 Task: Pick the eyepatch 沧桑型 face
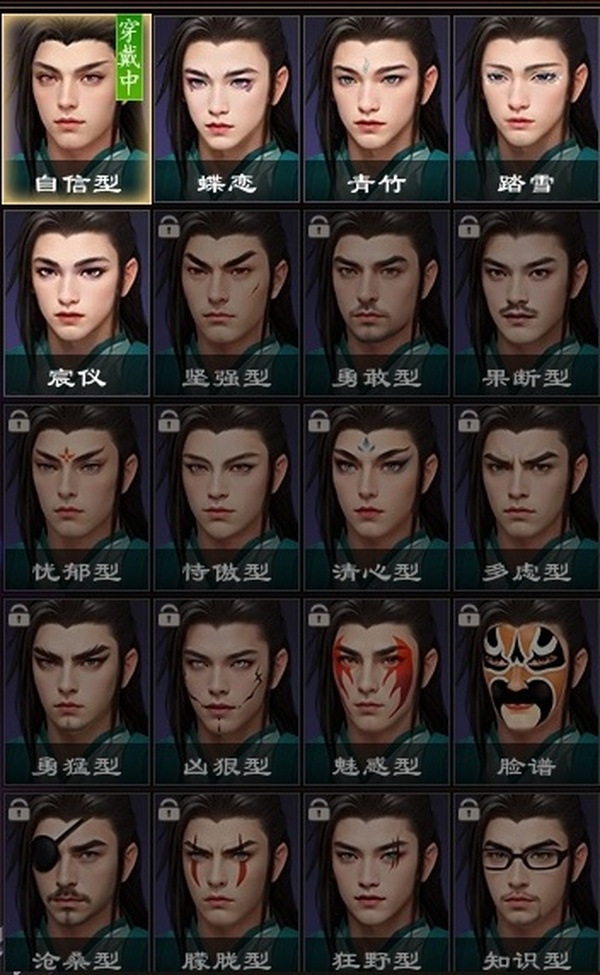pos(77,880)
